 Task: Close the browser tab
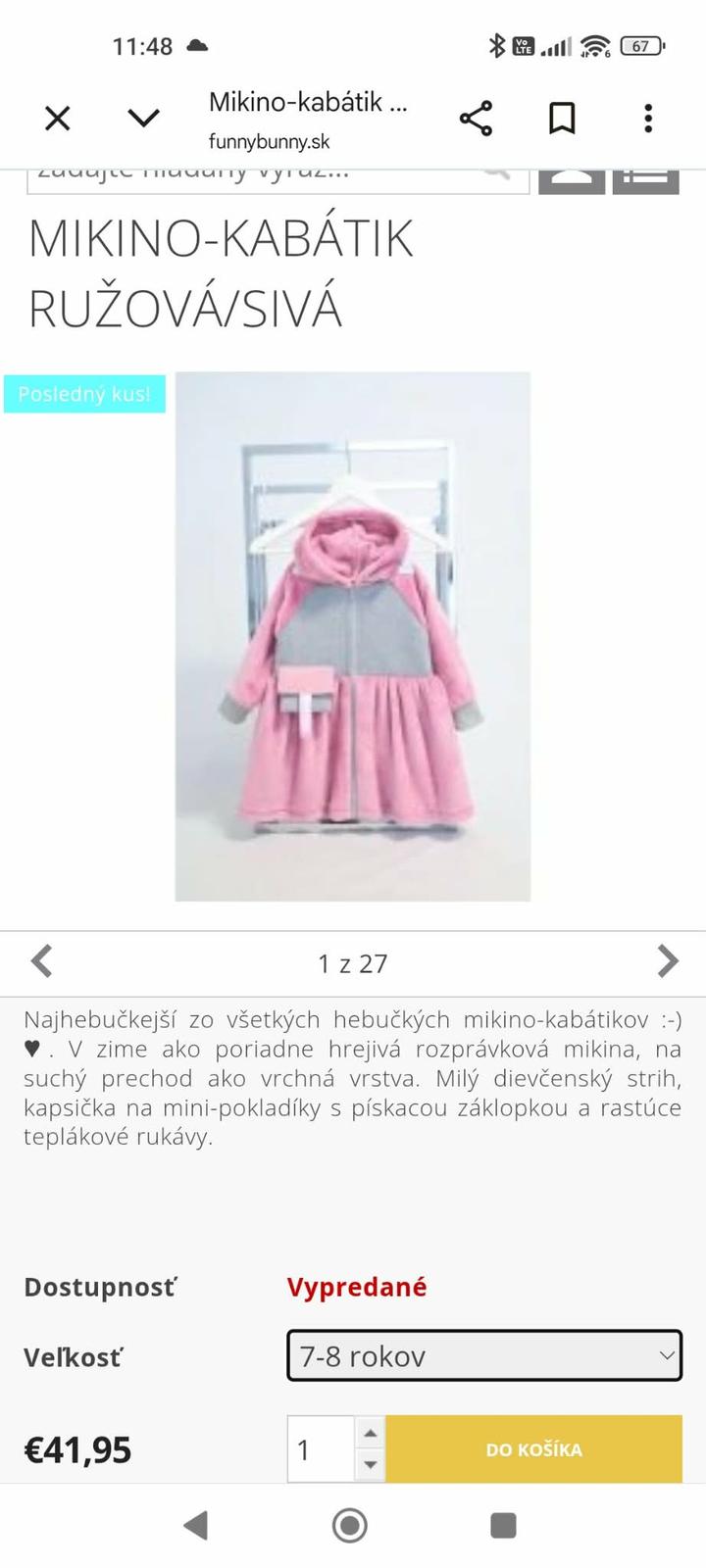pyautogui.click(x=58, y=119)
